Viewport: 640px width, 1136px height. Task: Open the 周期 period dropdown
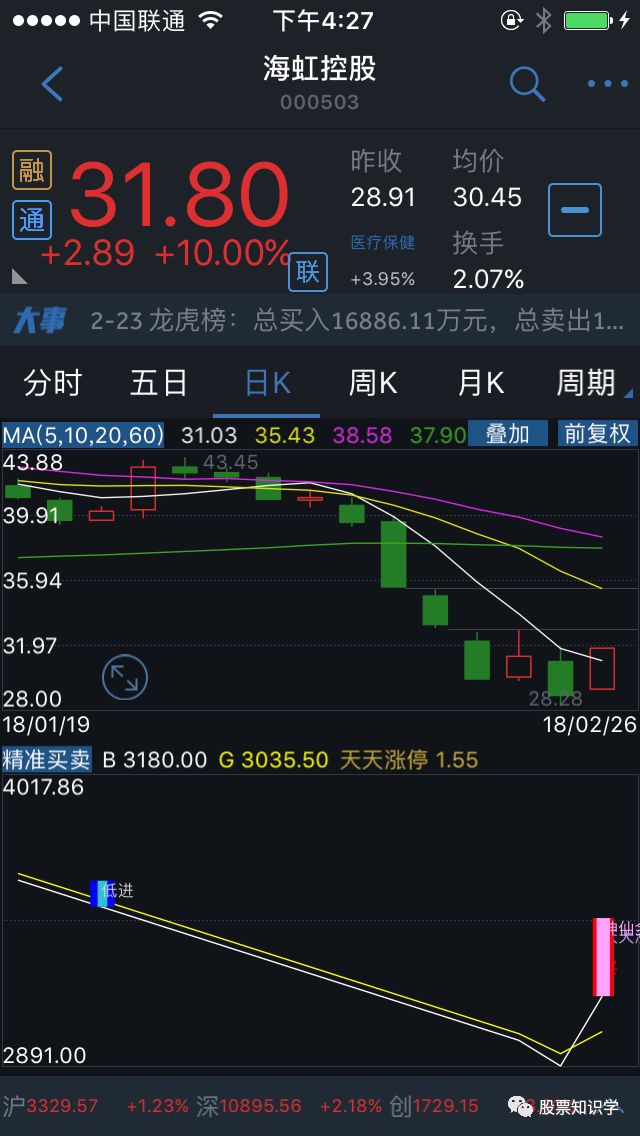coord(590,383)
